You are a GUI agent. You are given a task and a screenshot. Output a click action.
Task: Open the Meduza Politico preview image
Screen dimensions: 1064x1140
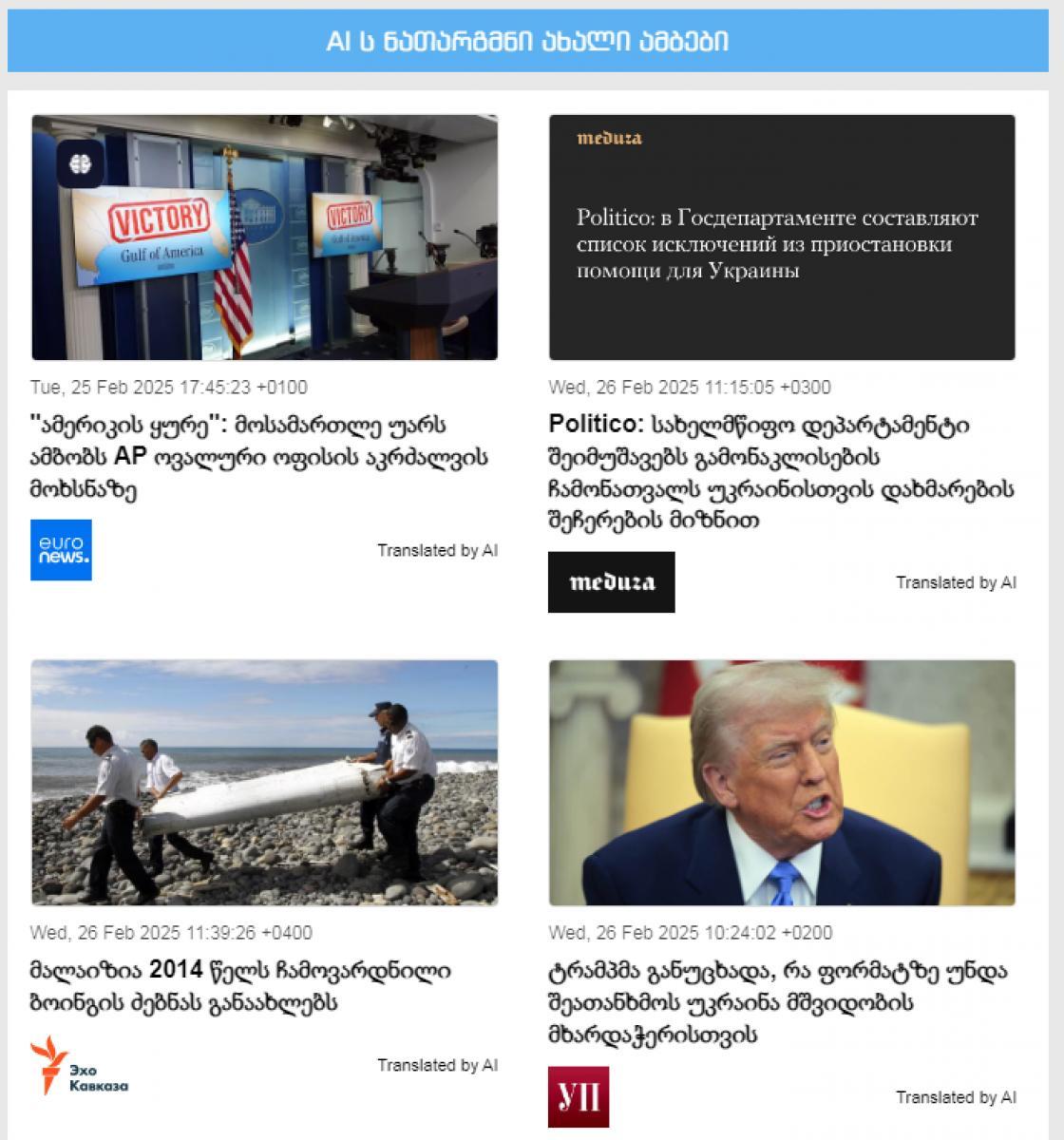(782, 237)
